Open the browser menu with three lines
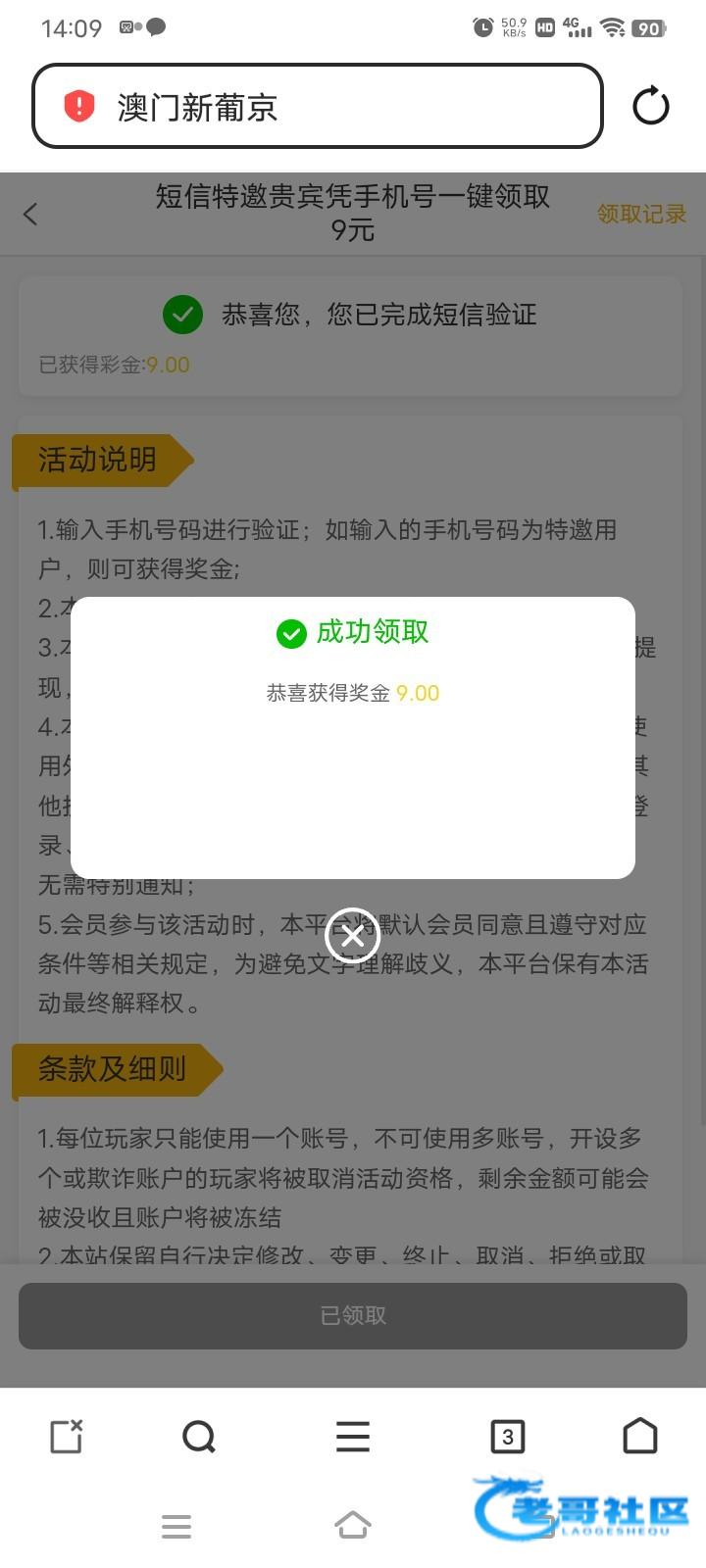 (353, 1437)
